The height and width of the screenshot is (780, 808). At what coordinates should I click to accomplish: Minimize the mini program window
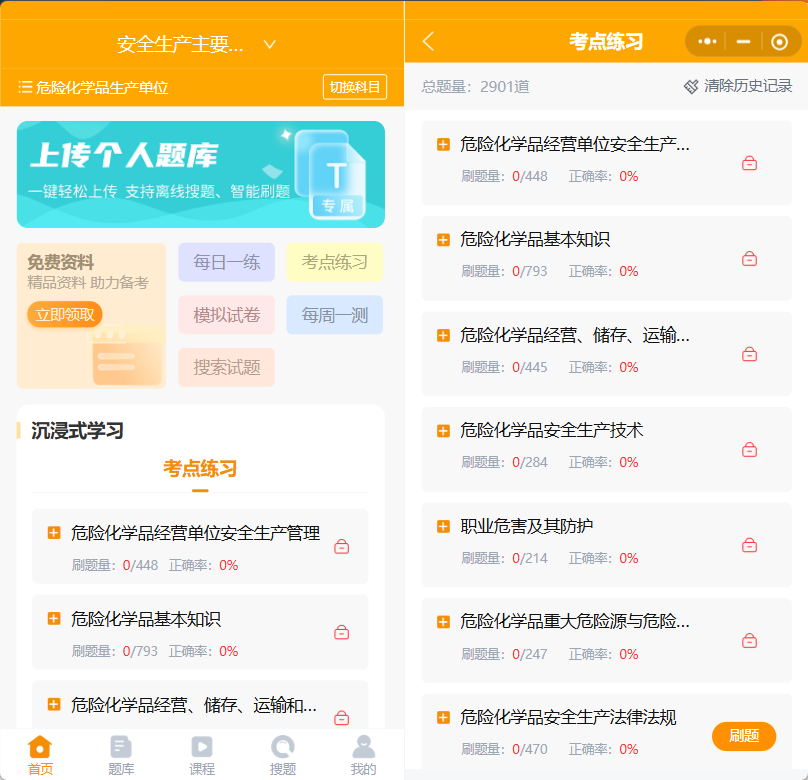743,42
